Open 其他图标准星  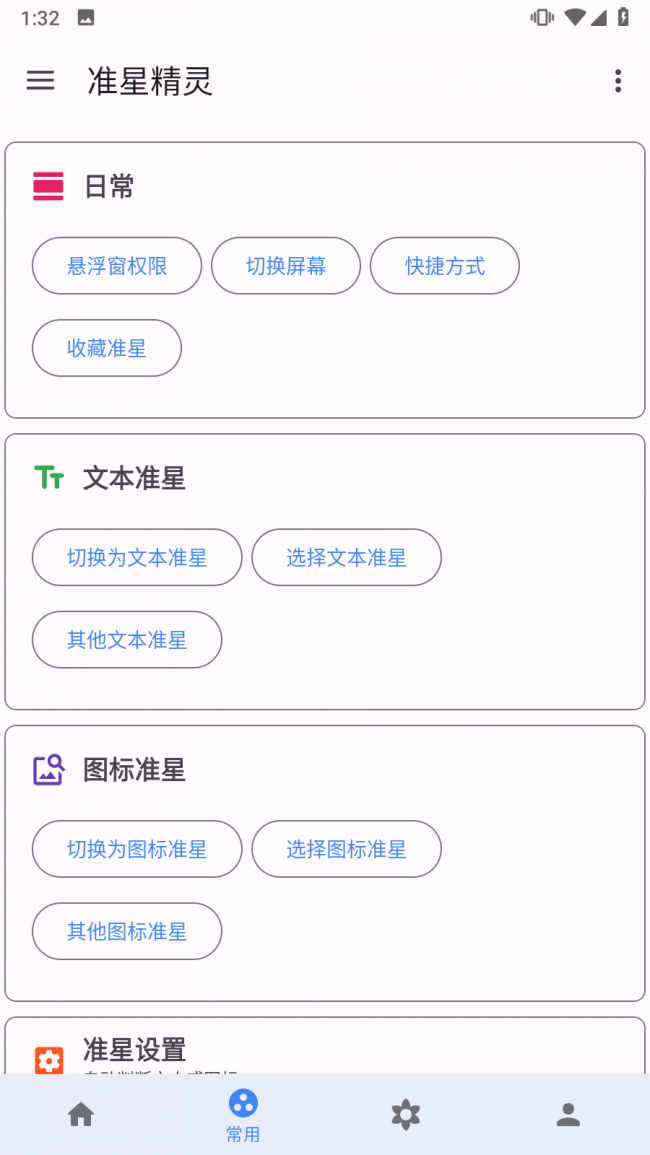point(127,931)
